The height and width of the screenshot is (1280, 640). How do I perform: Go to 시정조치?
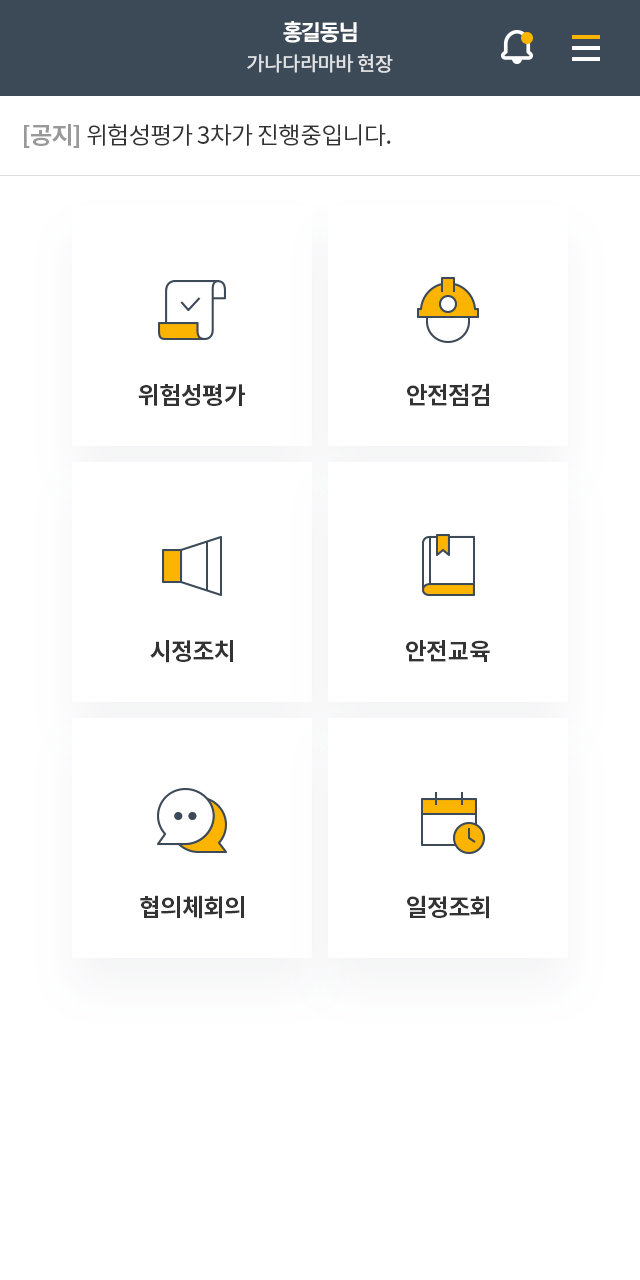point(192,582)
